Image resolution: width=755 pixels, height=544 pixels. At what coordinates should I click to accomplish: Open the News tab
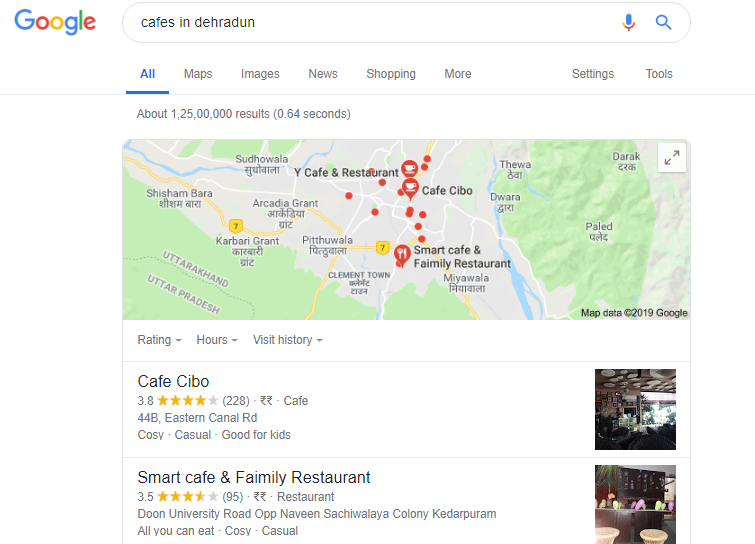click(x=323, y=74)
